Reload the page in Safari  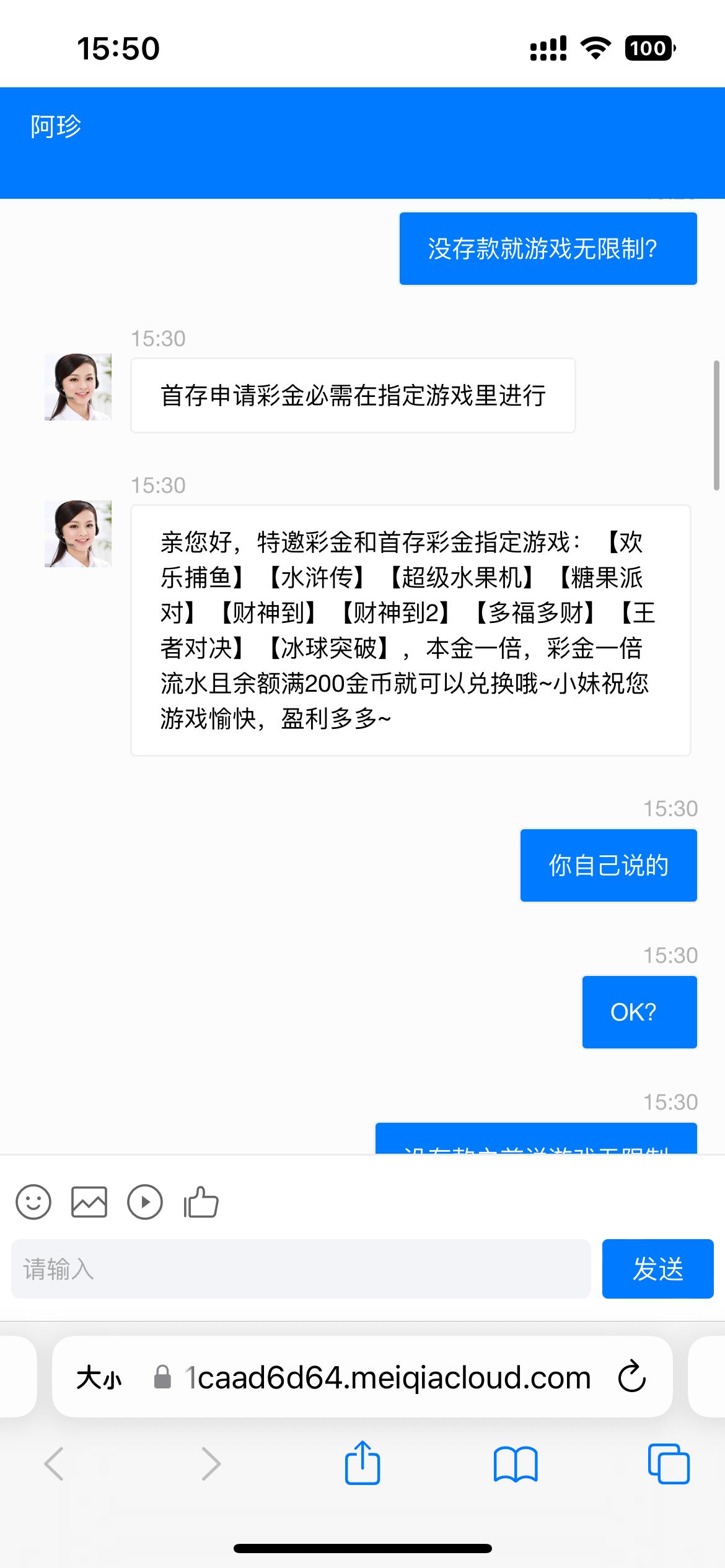632,1377
